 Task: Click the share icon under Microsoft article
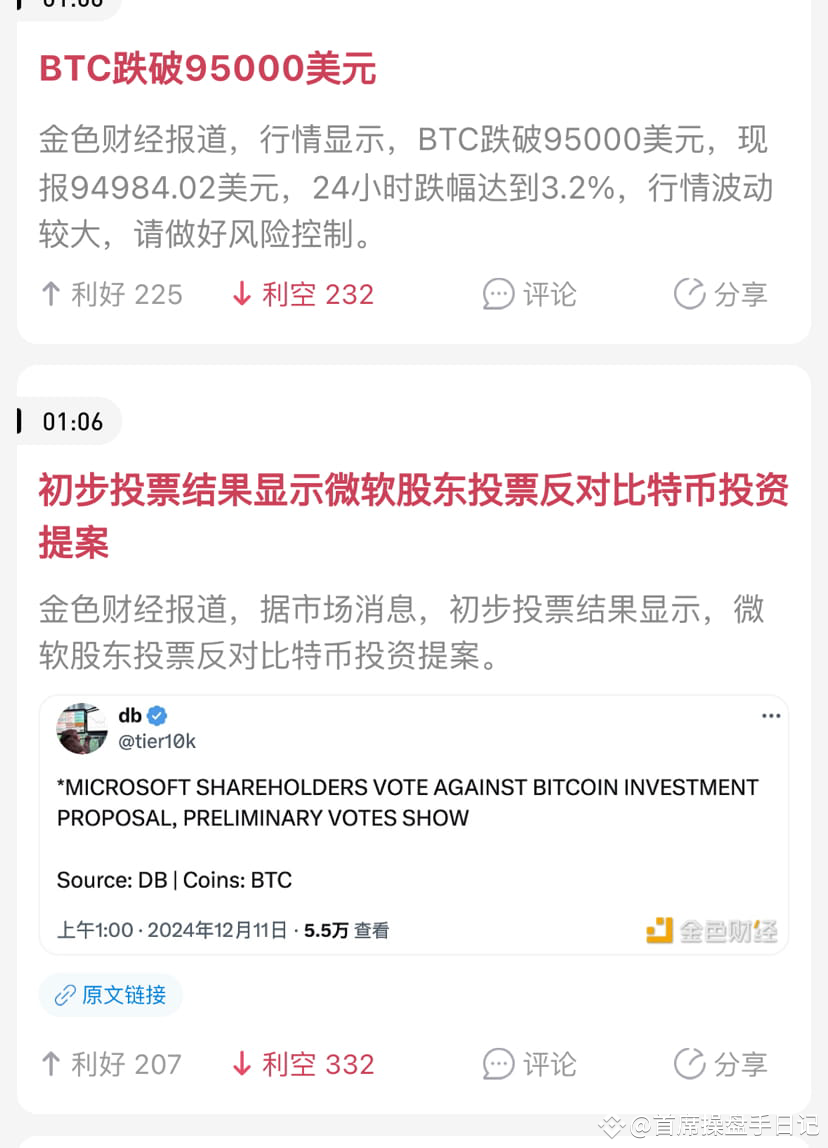689,1064
